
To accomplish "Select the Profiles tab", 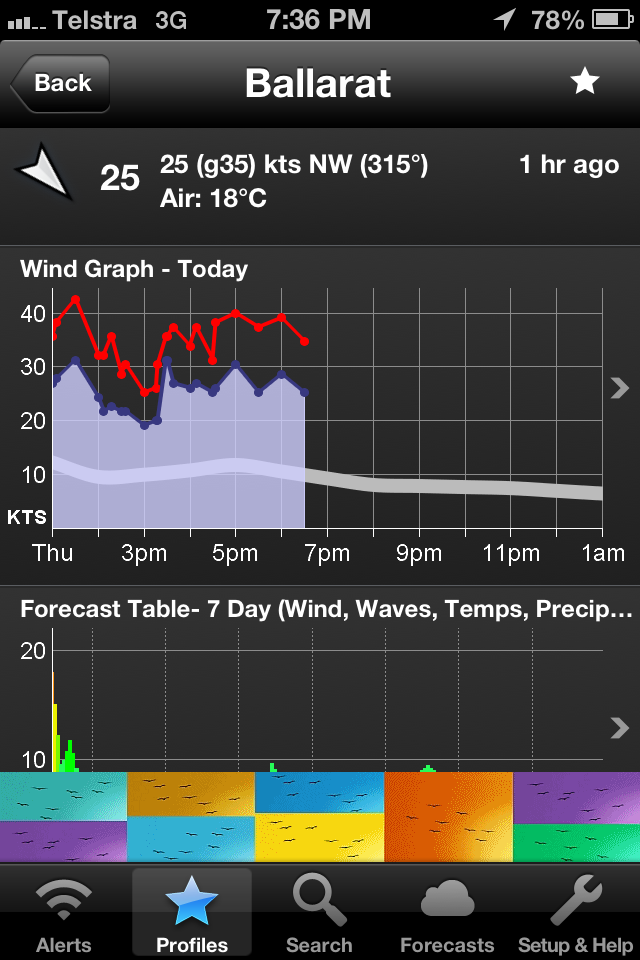I will tap(192, 914).
